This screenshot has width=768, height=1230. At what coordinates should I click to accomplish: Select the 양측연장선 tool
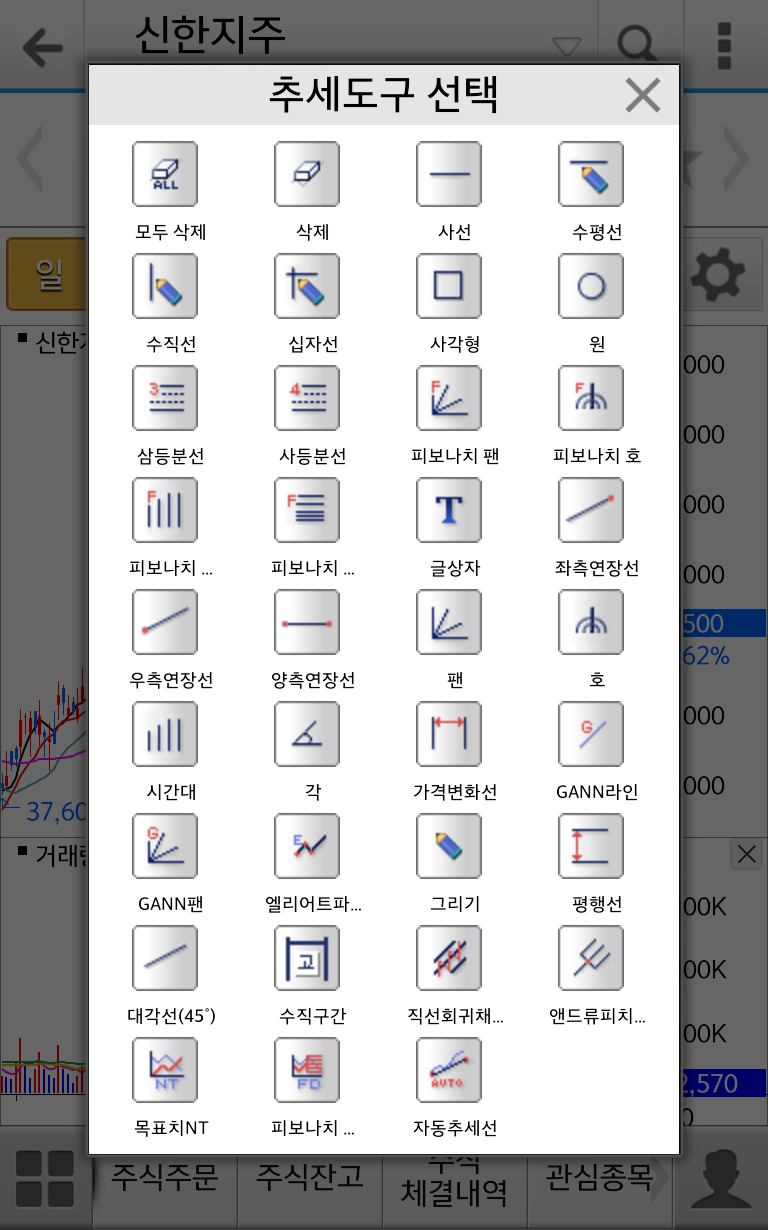point(307,622)
